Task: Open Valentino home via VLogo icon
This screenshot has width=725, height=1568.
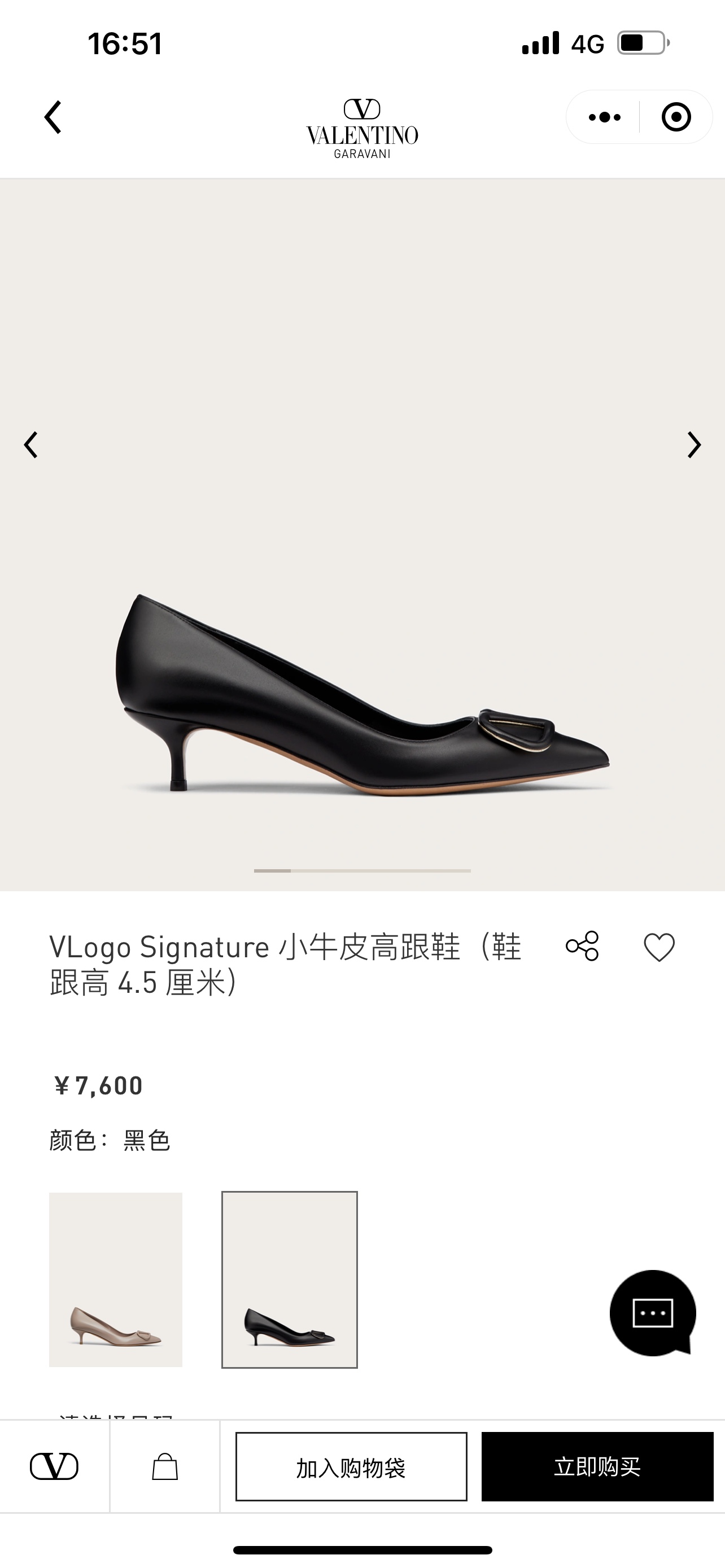Action: pyautogui.click(x=54, y=1466)
